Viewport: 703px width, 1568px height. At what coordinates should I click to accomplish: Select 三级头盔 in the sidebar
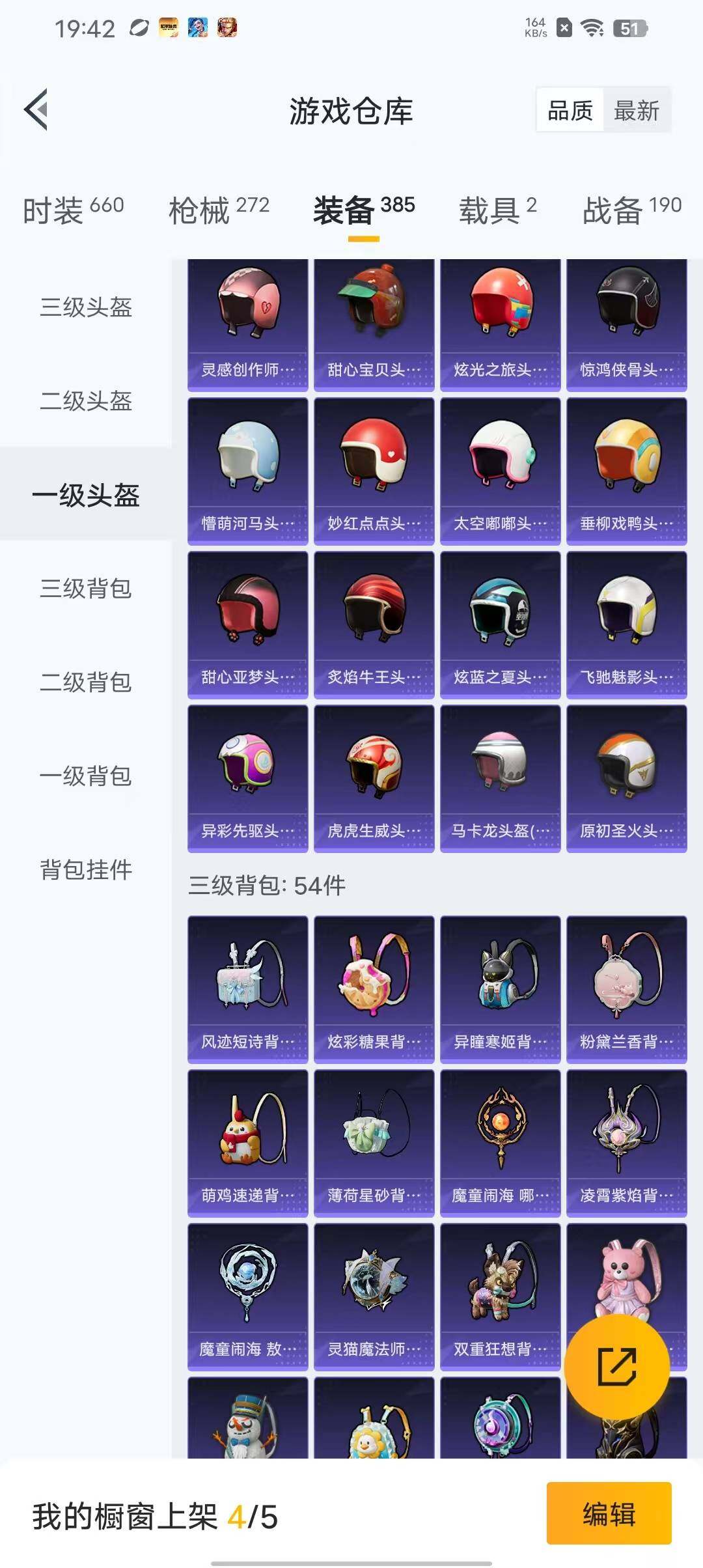[86, 311]
